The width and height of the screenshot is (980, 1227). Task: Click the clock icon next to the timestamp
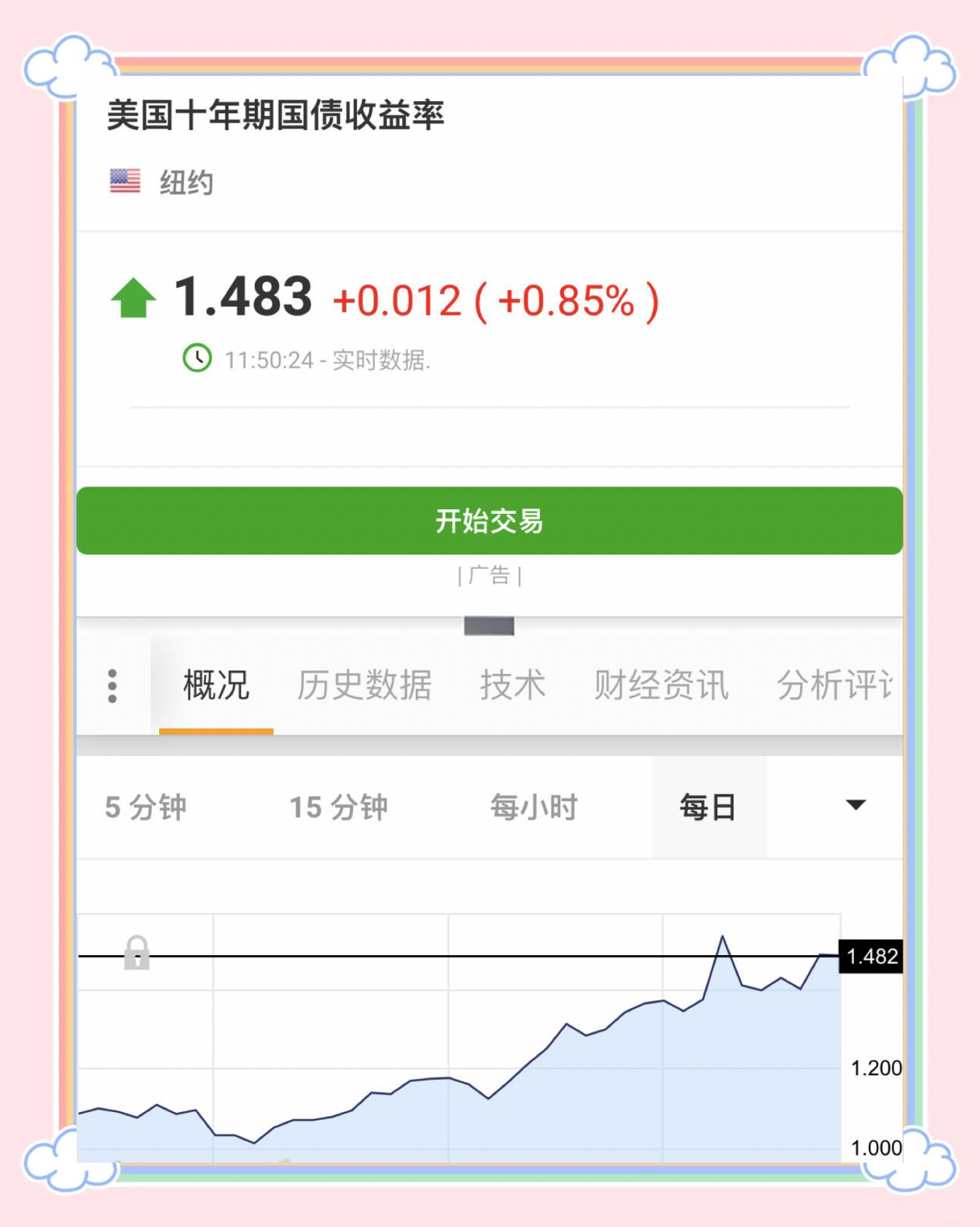[x=198, y=358]
